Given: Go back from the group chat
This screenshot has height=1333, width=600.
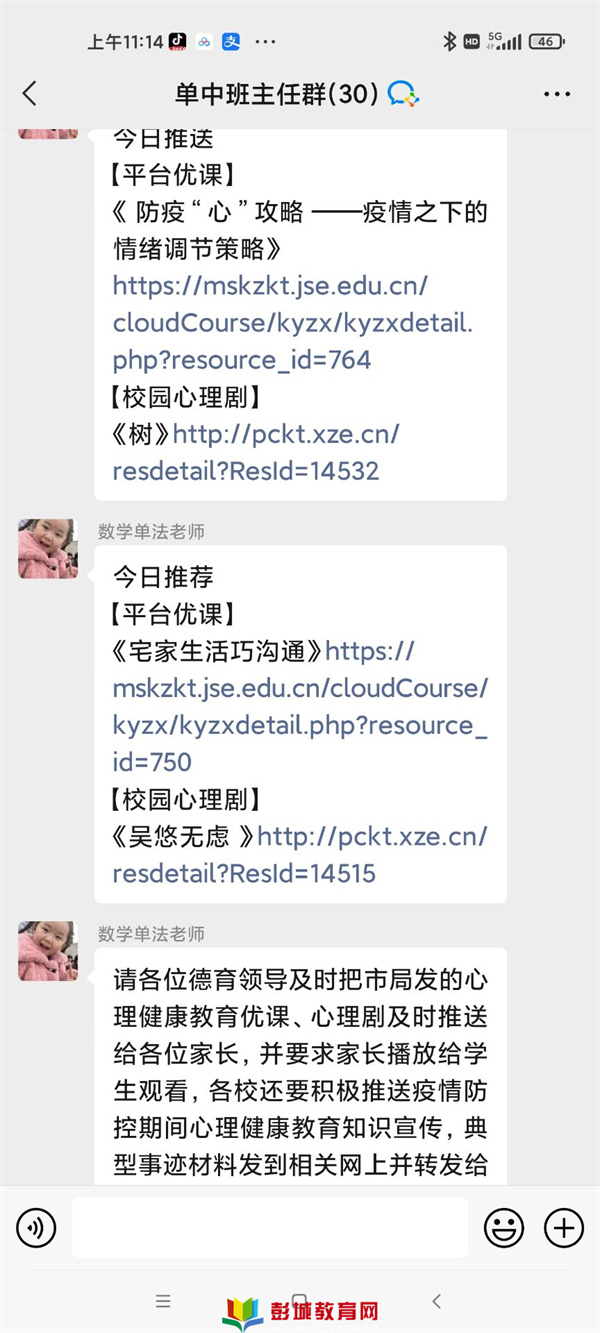Looking at the screenshot, I should click(x=29, y=94).
